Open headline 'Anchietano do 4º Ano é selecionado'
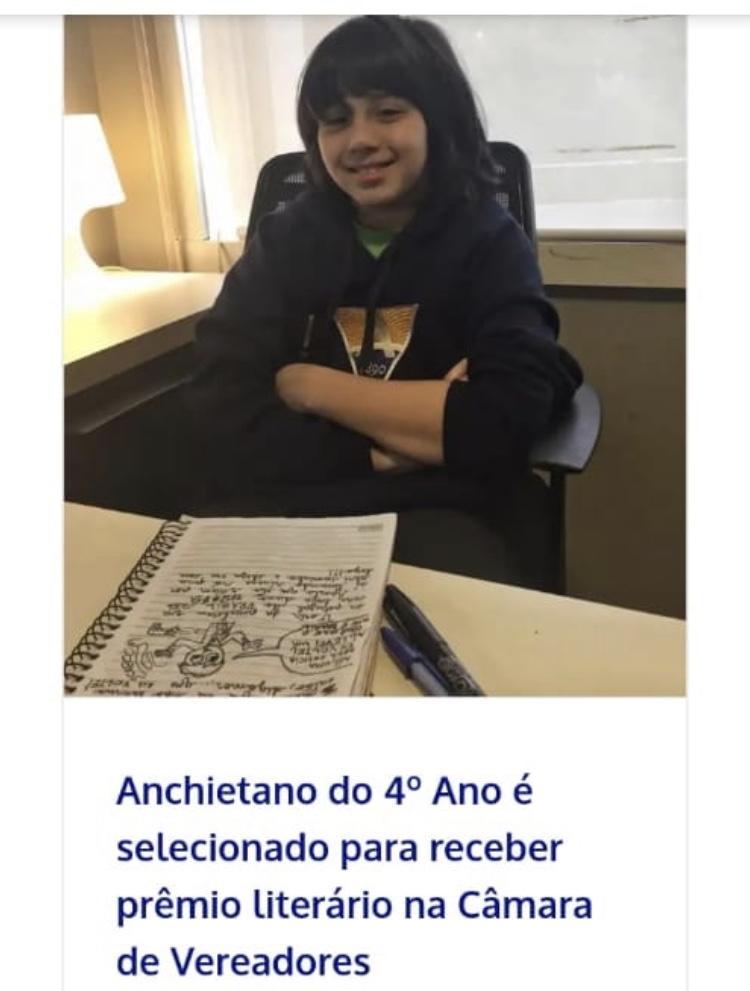This screenshot has height=991, width=750. pyautogui.click(x=354, y=876)
